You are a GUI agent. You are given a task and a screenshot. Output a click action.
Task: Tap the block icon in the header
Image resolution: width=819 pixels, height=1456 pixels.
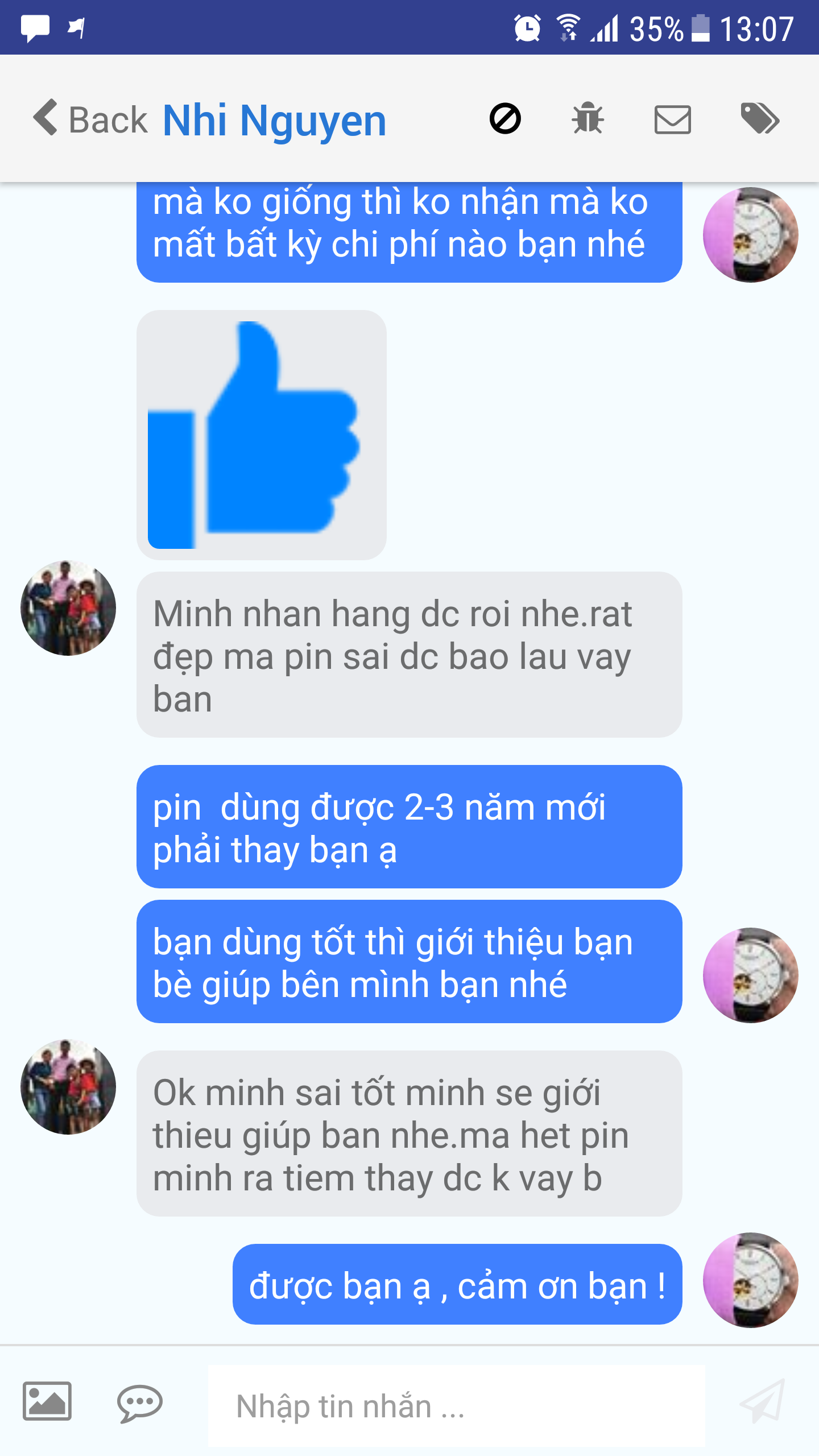[505, 119]
